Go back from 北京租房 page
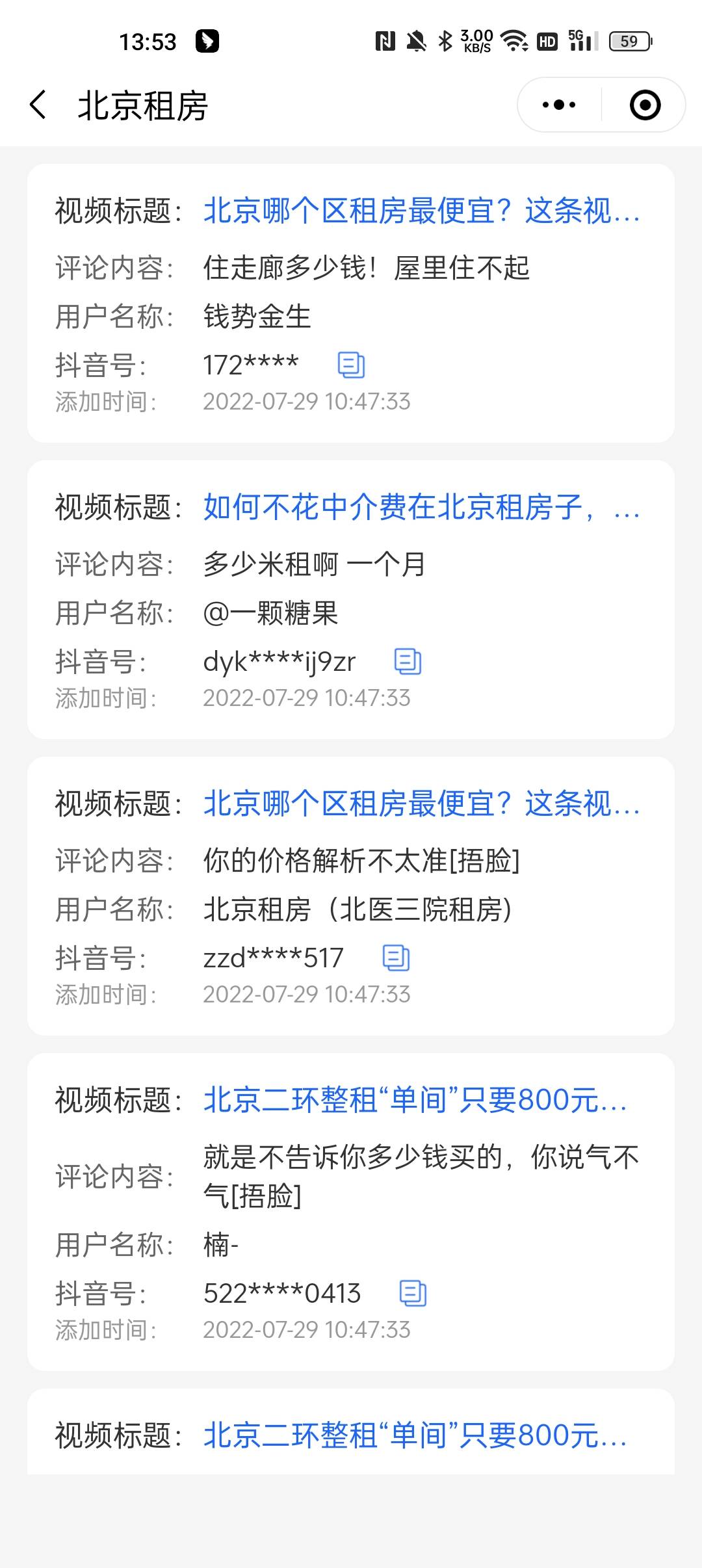The height and width of the screenshot is (1568, 702). point(38,105)
